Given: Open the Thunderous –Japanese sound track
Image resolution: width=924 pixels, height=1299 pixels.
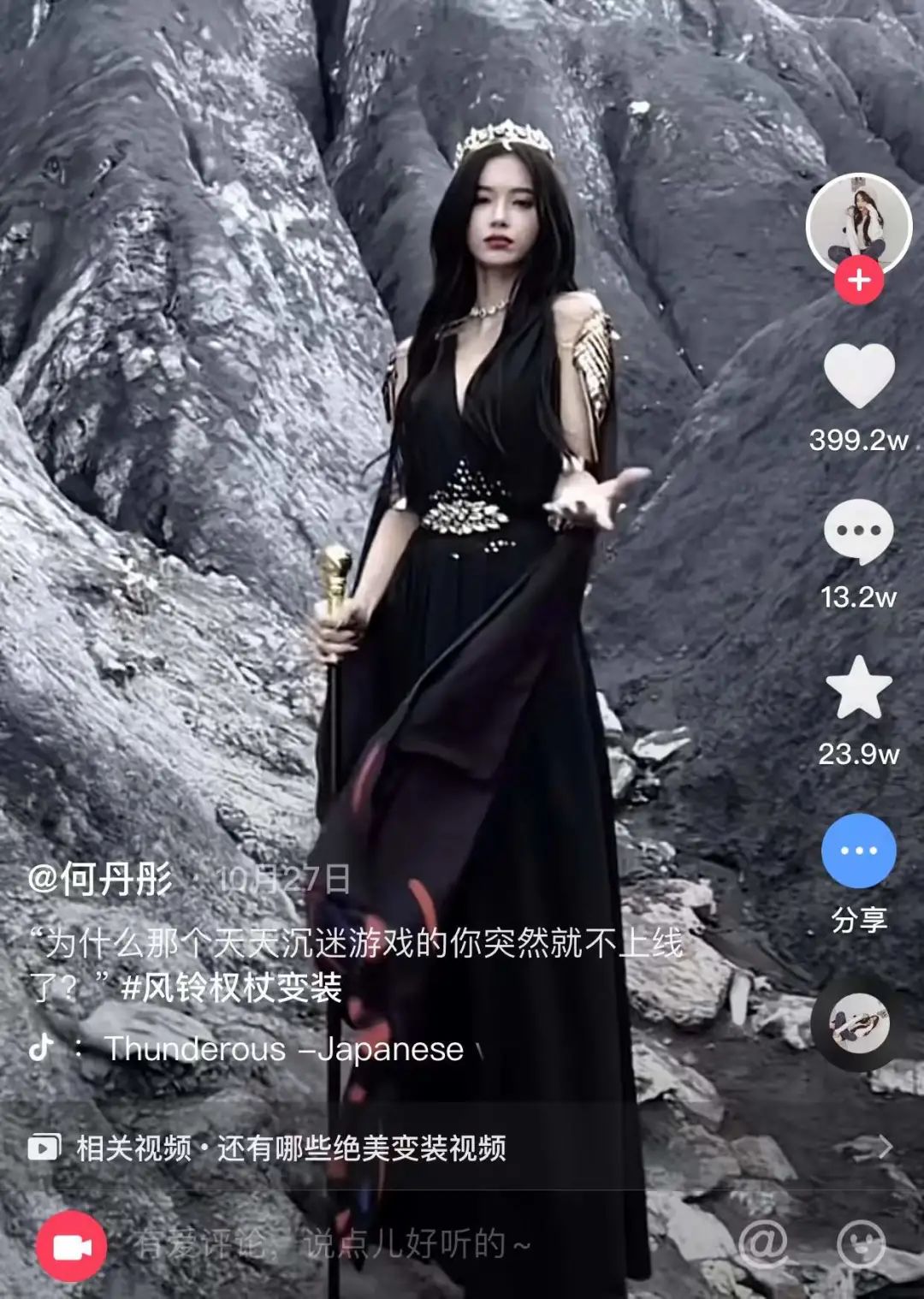Looking at the screenshot, I should [x=284, y=1049].
